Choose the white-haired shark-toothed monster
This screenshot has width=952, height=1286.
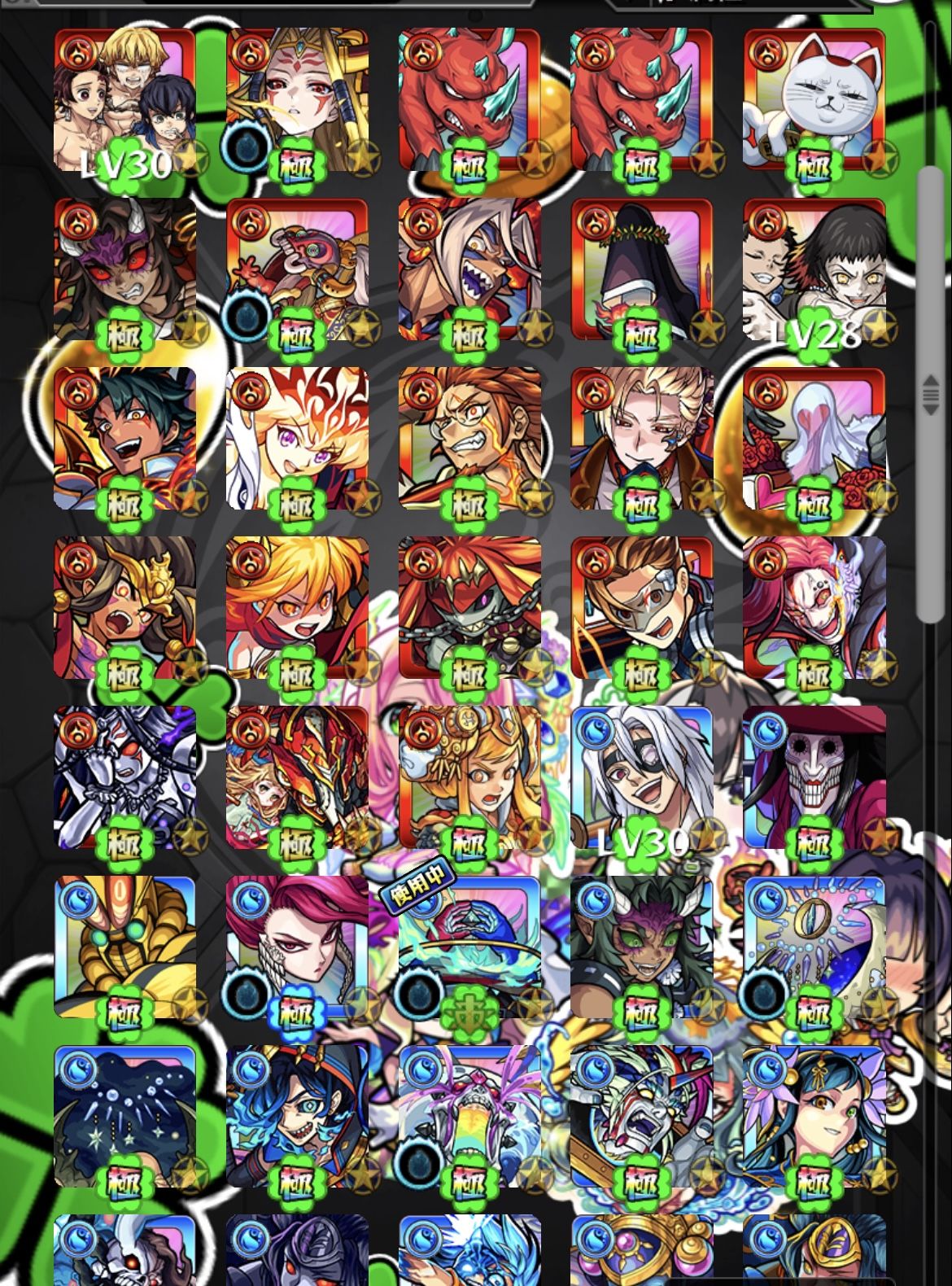469,270
